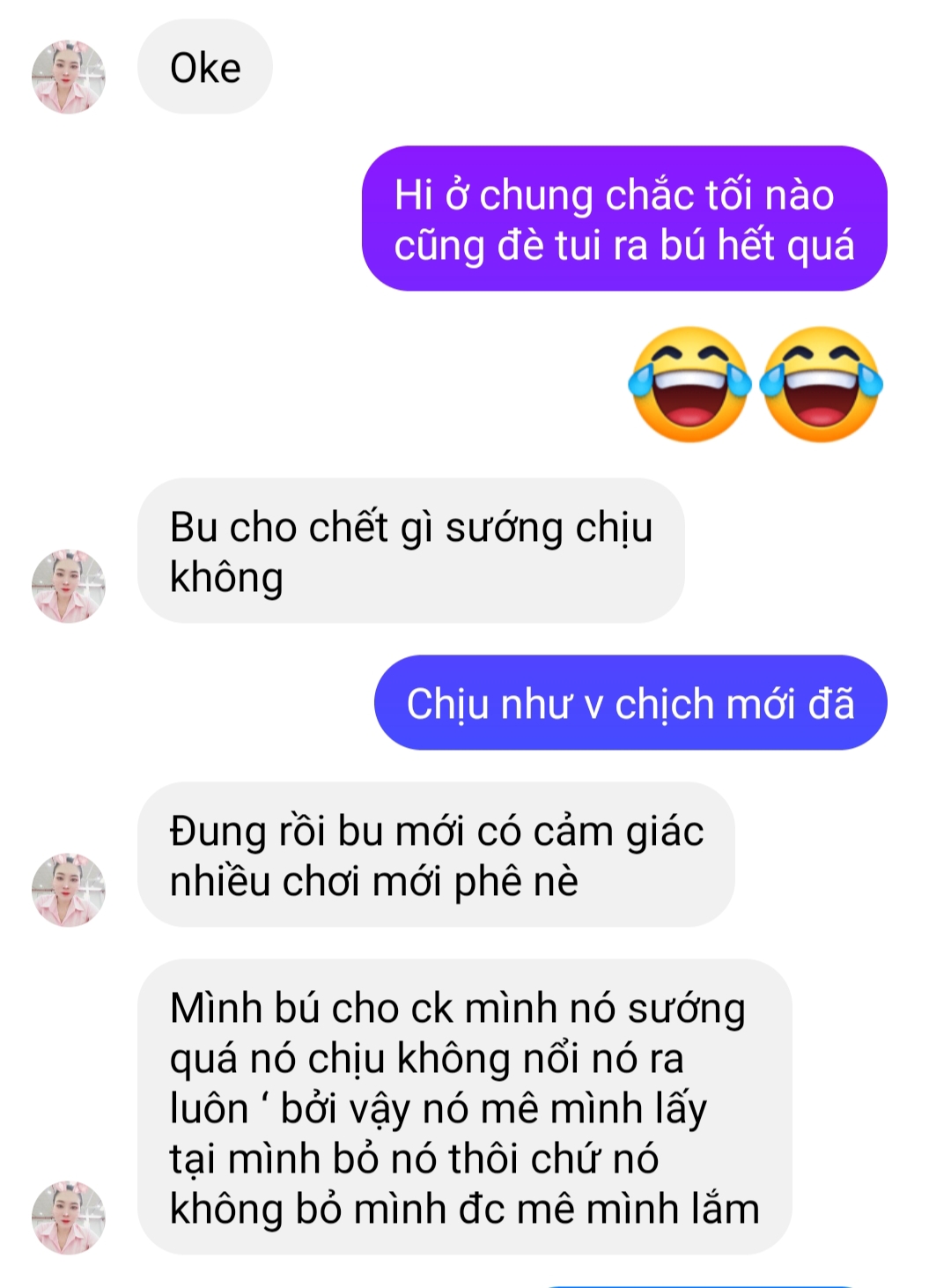Open profile avatar beside "Mình bú cho ck" message
This screenshot has height=1288, width=951.
[x=69, y=1218]
